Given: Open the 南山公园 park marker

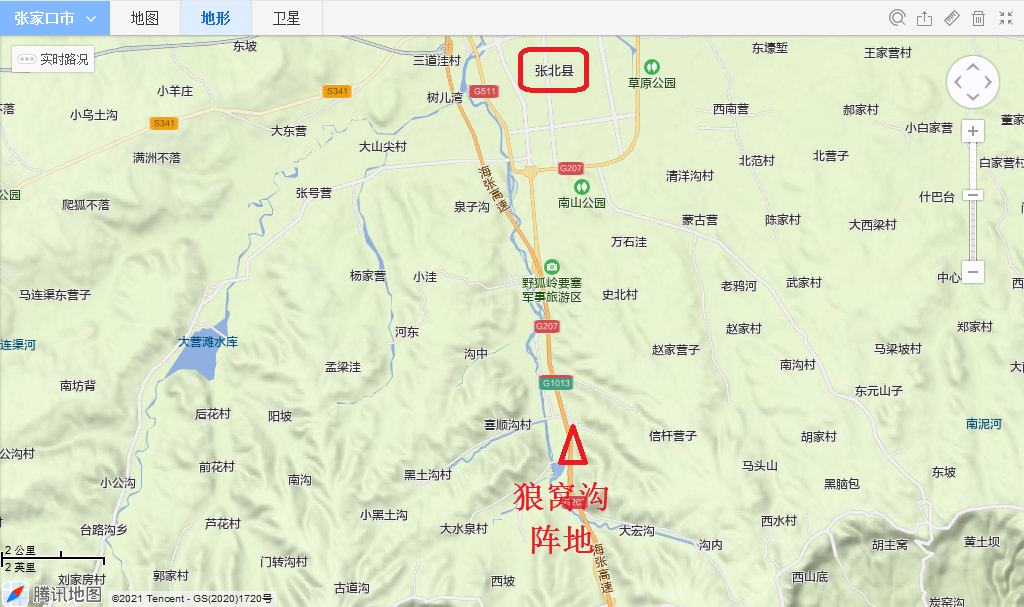Looking at the screenshot, I should [x=581, y=186].
